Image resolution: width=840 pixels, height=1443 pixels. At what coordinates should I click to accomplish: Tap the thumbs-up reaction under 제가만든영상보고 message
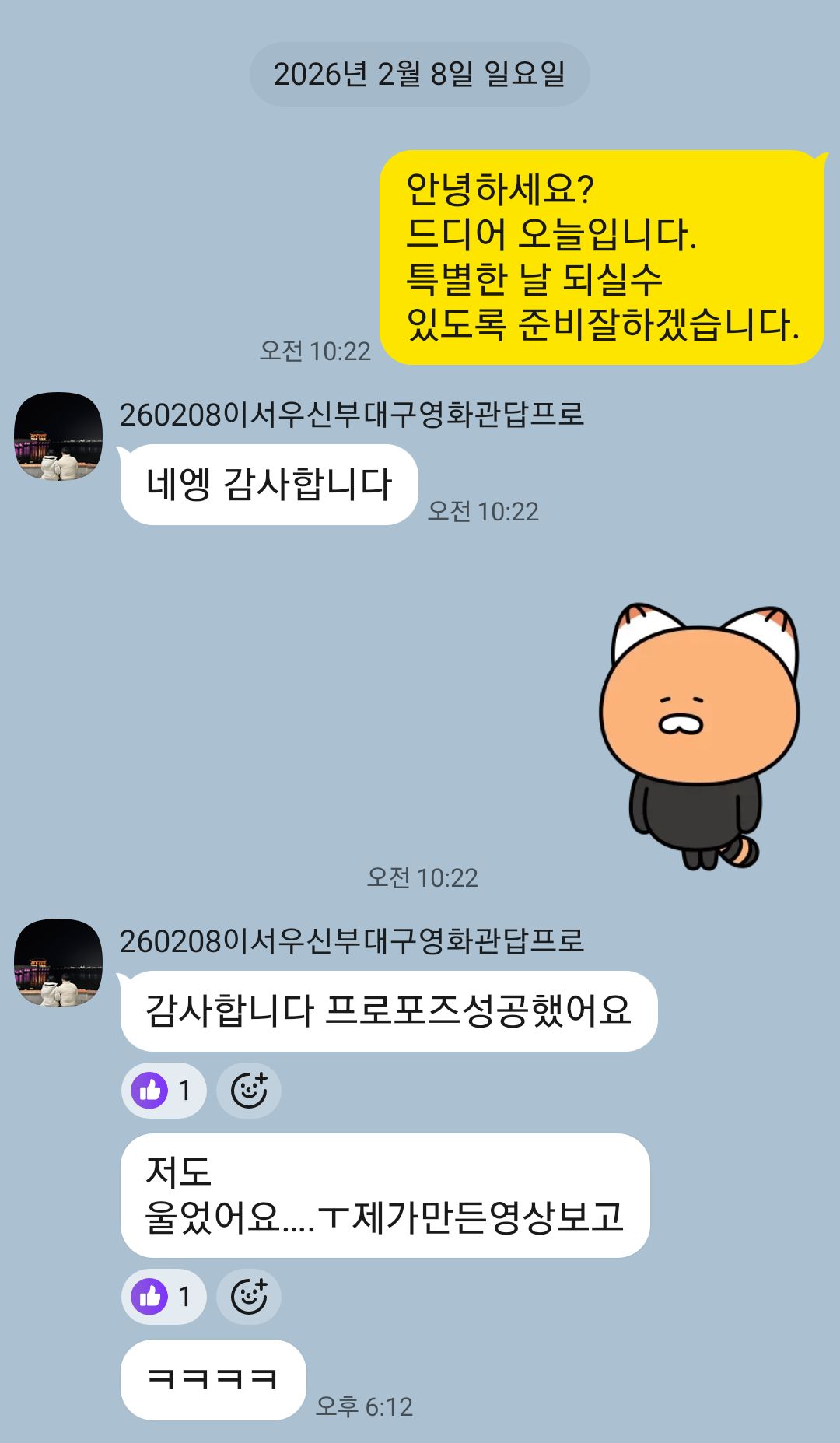point(163,1297)
